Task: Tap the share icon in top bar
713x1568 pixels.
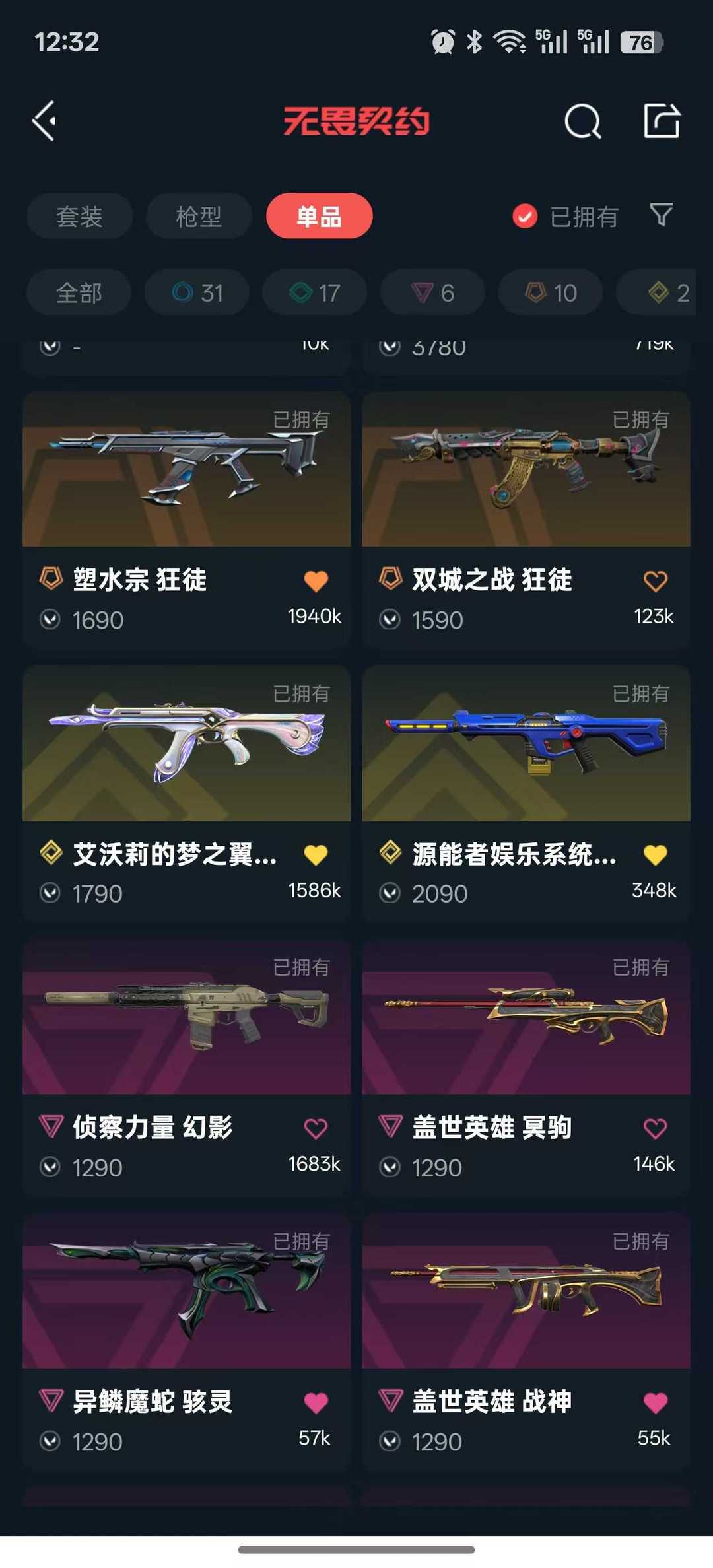Action: coord(661,121)
